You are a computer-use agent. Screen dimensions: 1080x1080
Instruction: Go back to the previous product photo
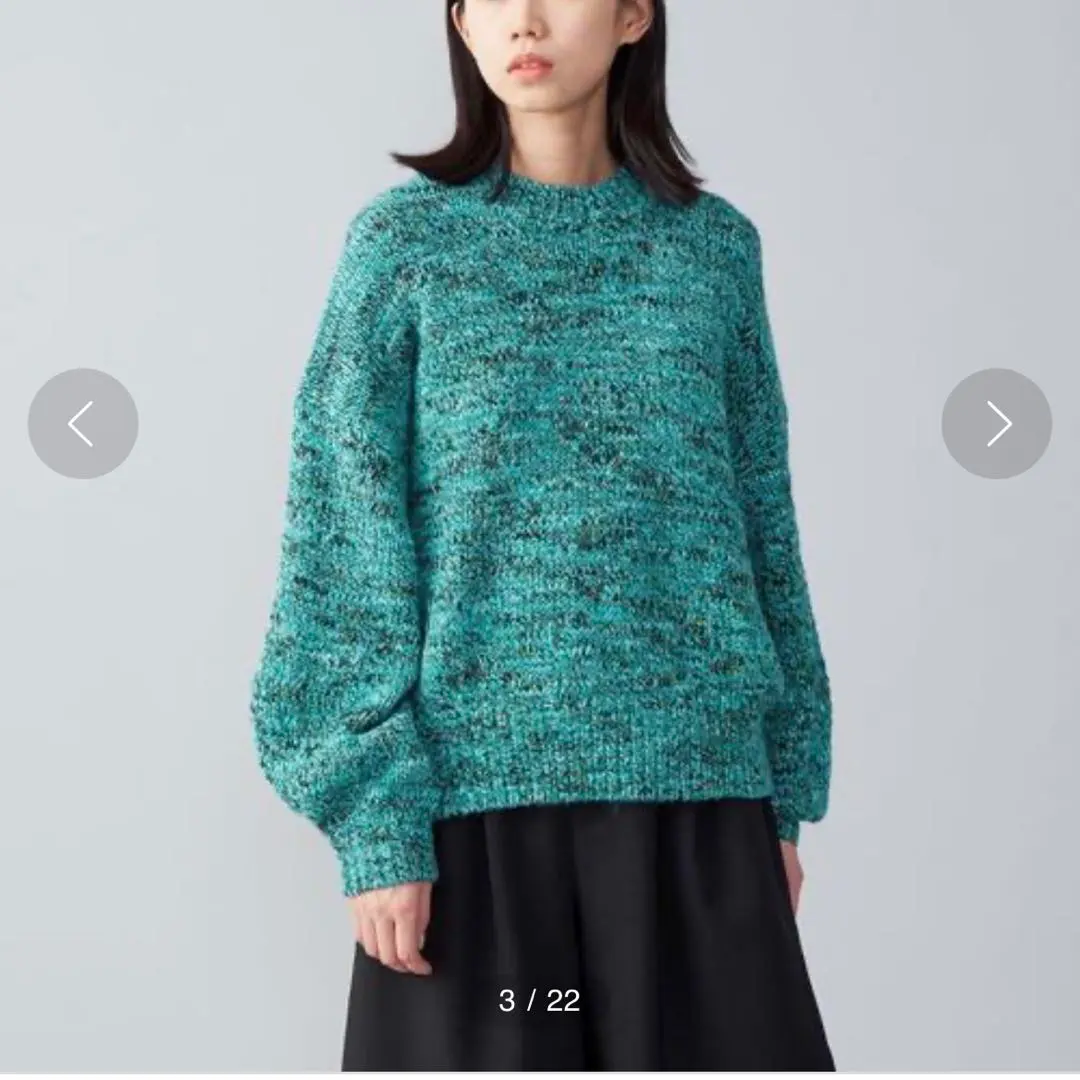[83, 423]
